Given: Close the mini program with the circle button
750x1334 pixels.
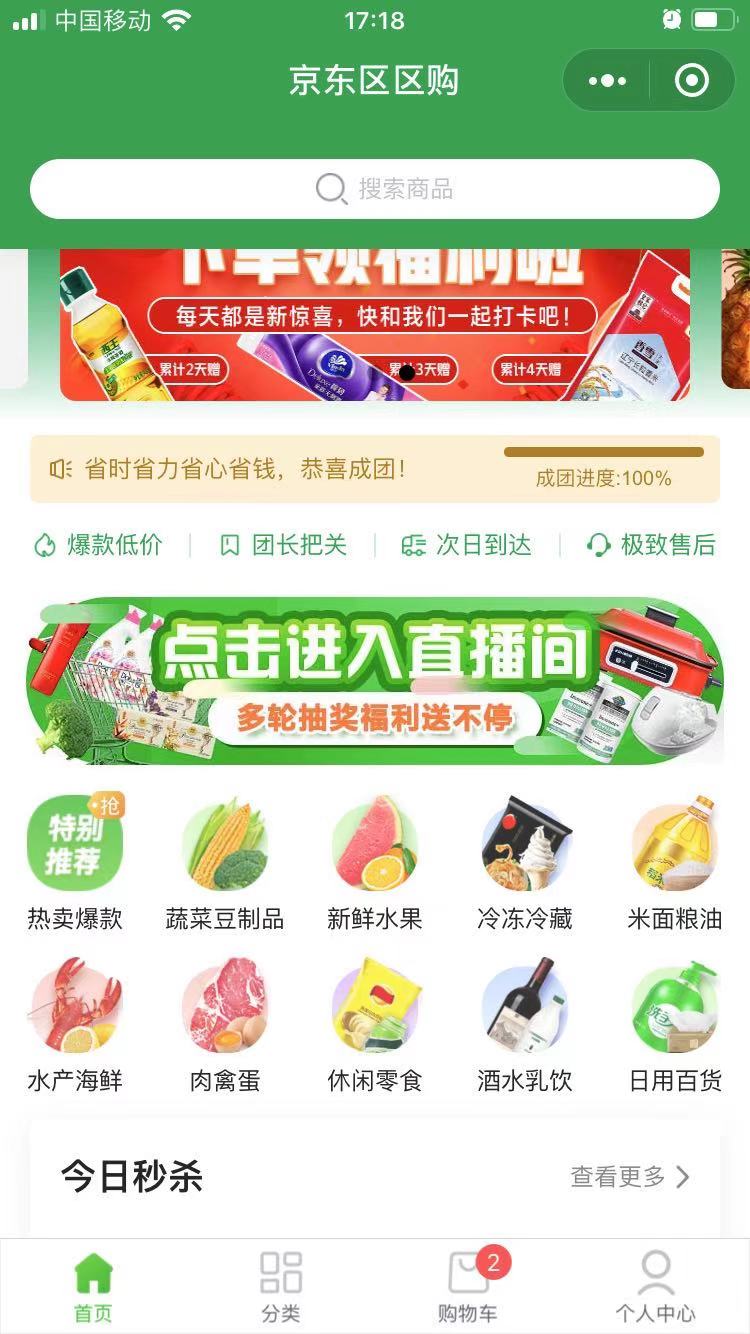Looking at the screenshot, I should pos(691,81).
